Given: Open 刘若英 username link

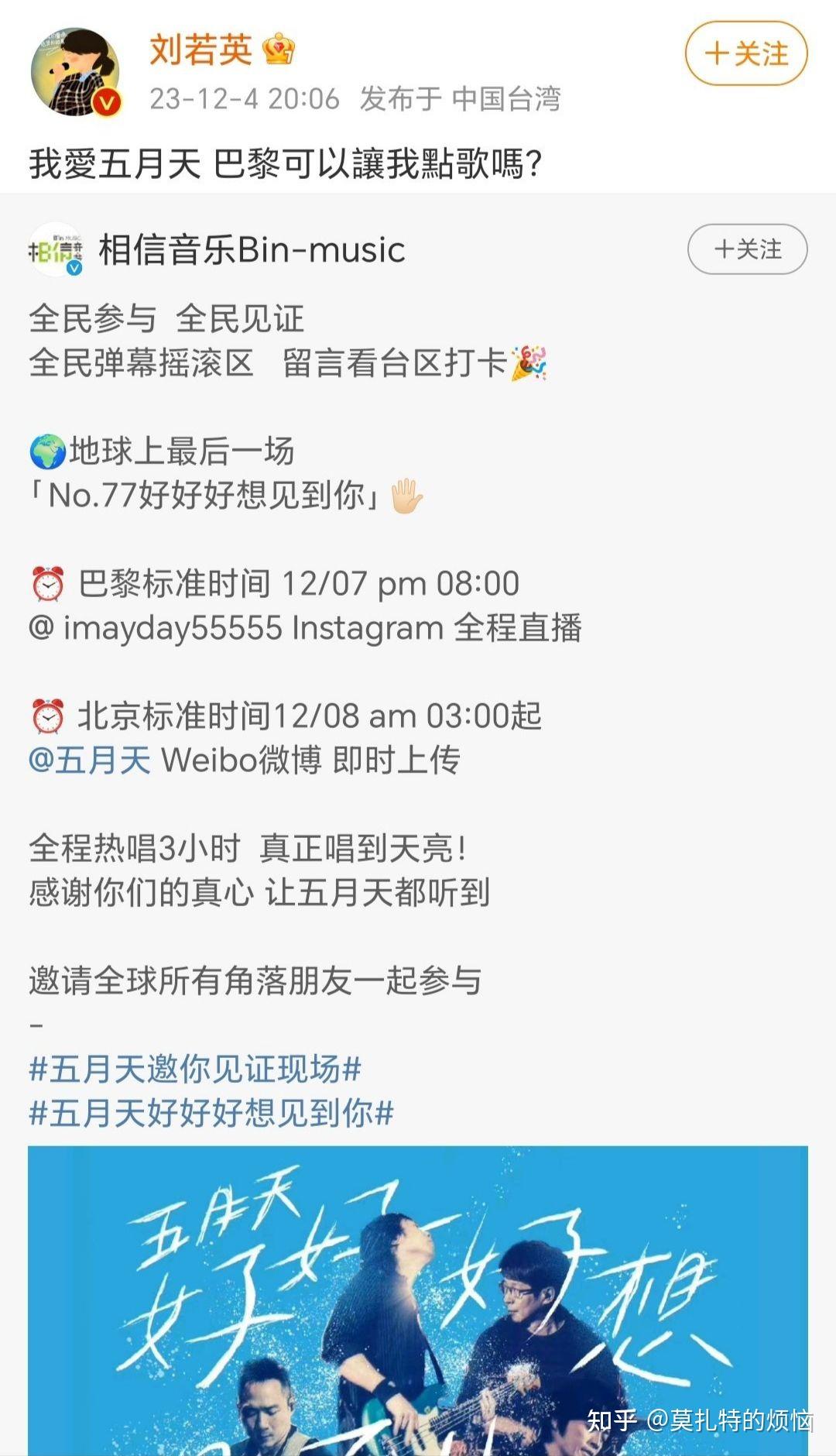Looking at the screenshot, I should click(x=201, y=50).
